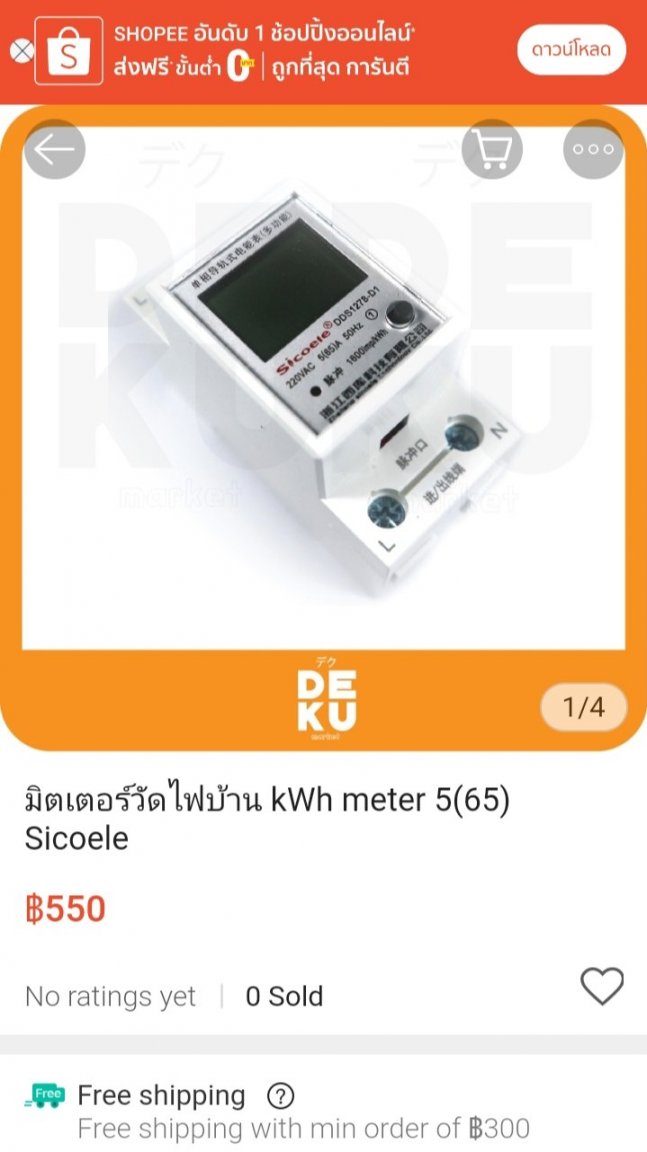Open the kWh meter product image
This screenshot has width=647, height=1152.
[323, 390]
